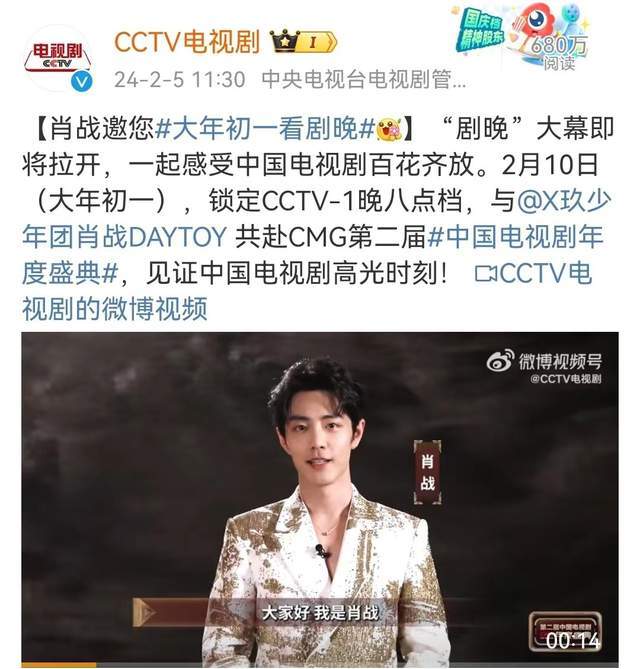This screenshot has height=669, width=640.
Task: Open the CCTV电视剧 profile avatar
Action: click(57, 58)
